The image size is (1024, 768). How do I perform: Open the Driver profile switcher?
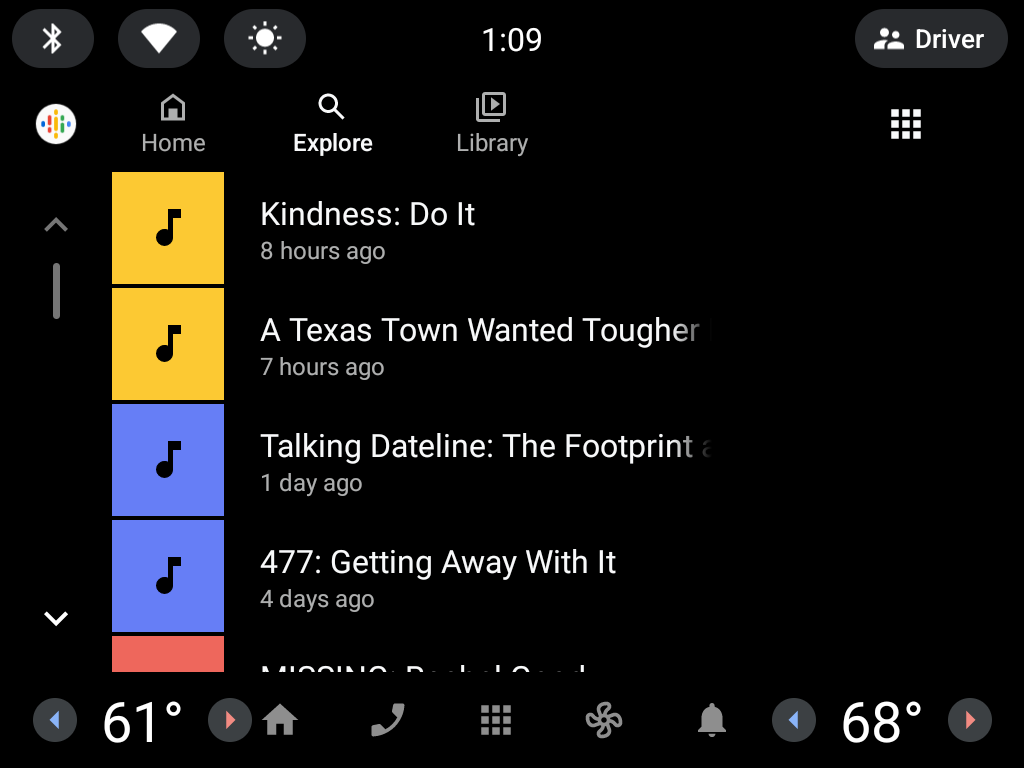(x=930, y=39)
